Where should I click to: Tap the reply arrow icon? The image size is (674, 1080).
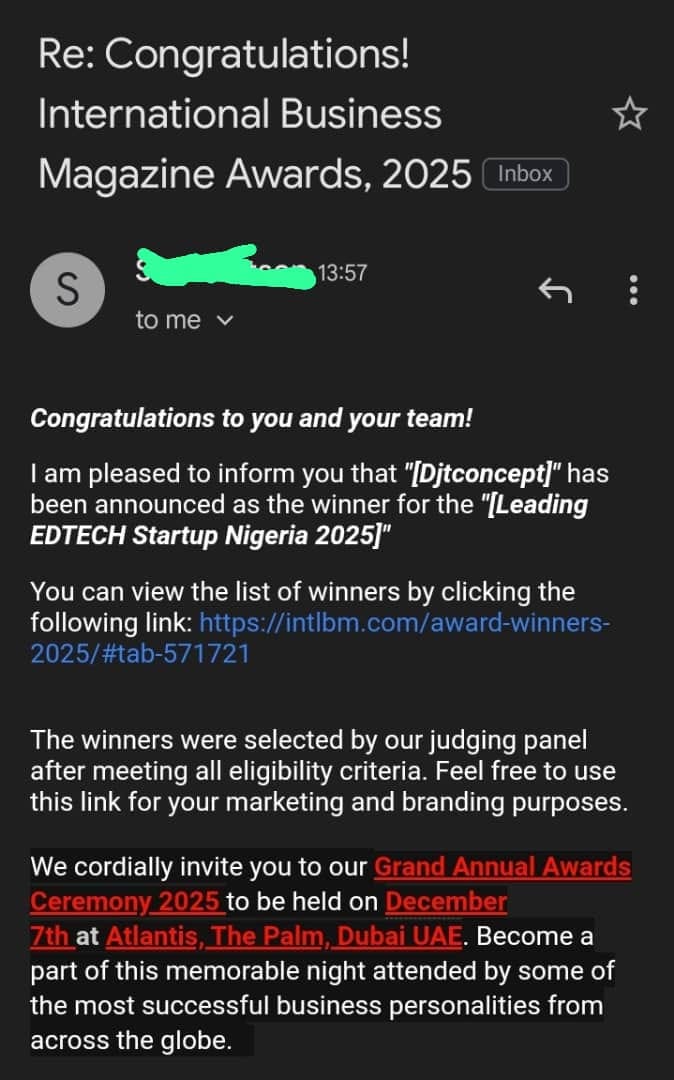pyautogui.click(x=555, y=290)
